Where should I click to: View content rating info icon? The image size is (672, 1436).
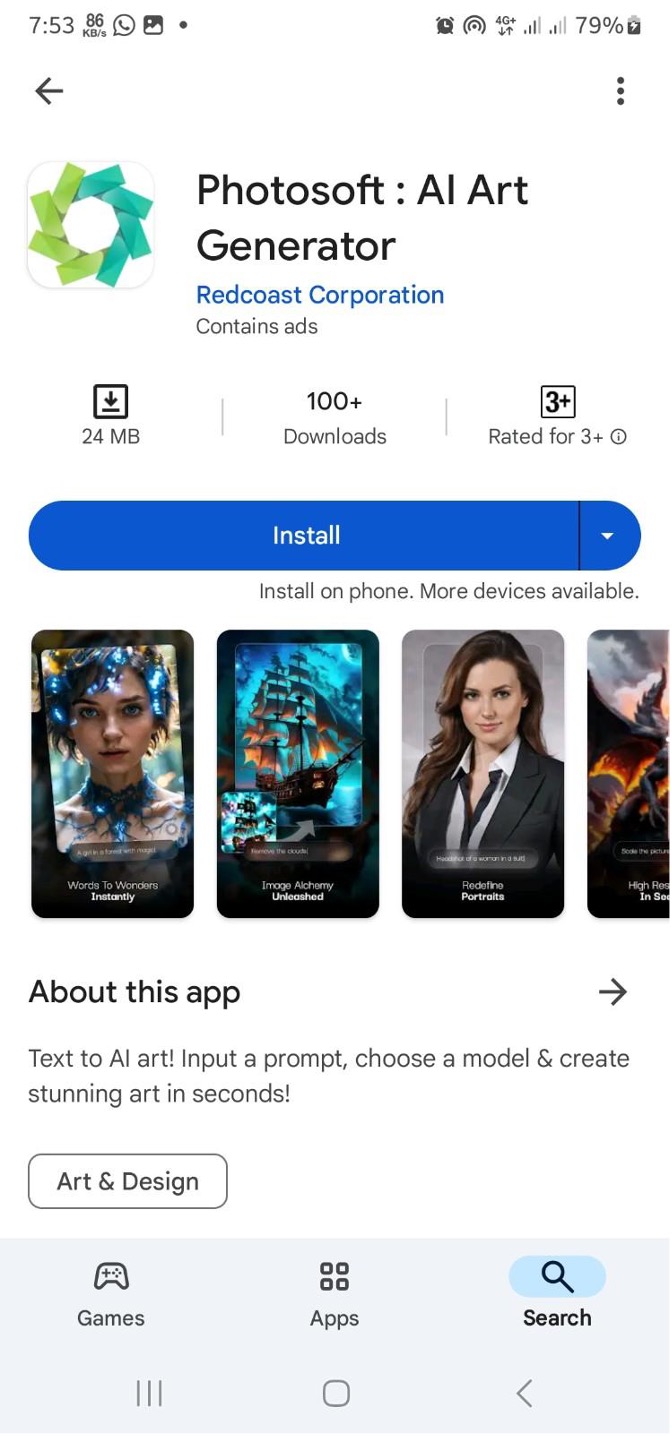(x=619, y=437)
